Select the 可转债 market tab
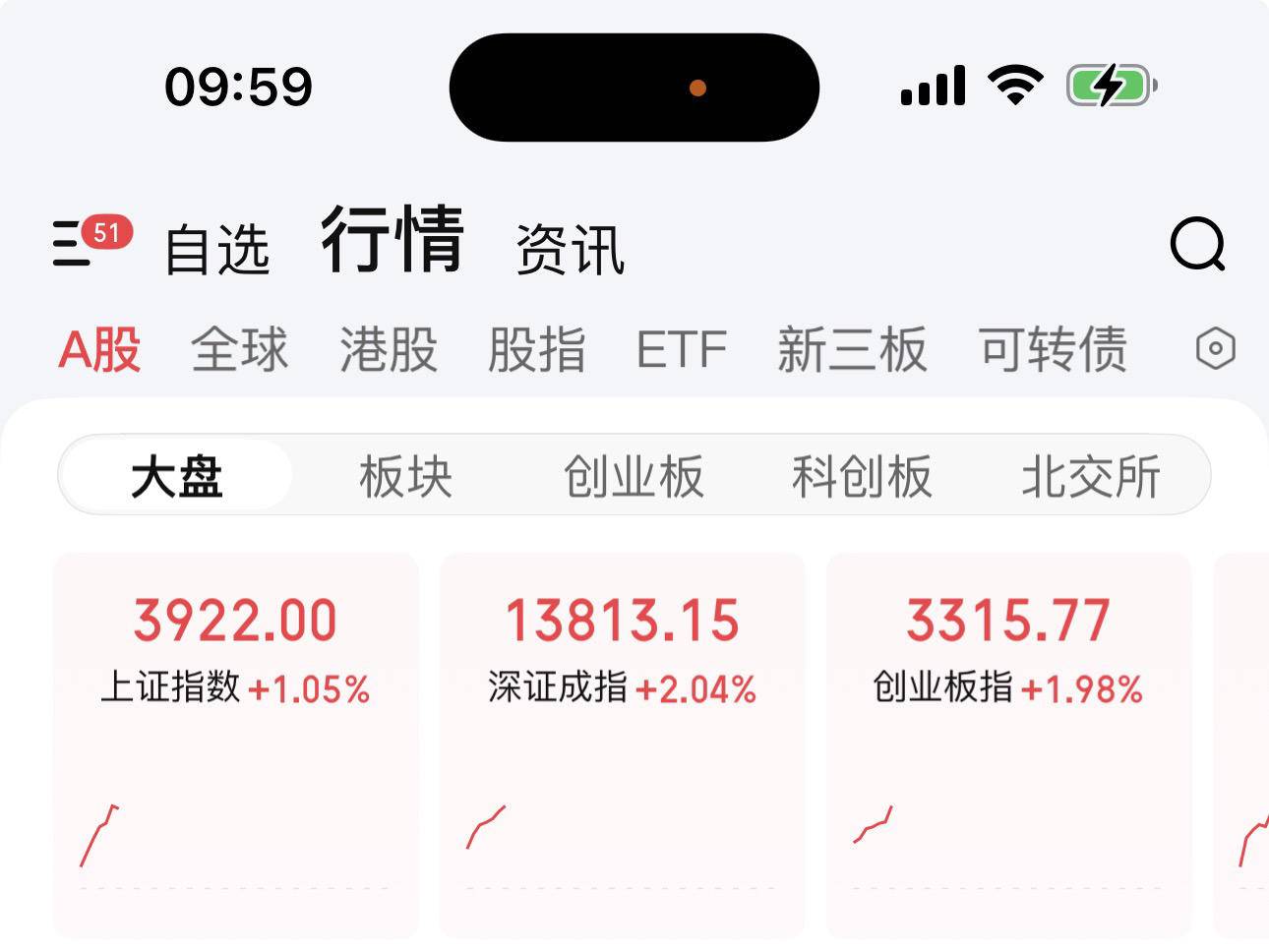 1053,349
